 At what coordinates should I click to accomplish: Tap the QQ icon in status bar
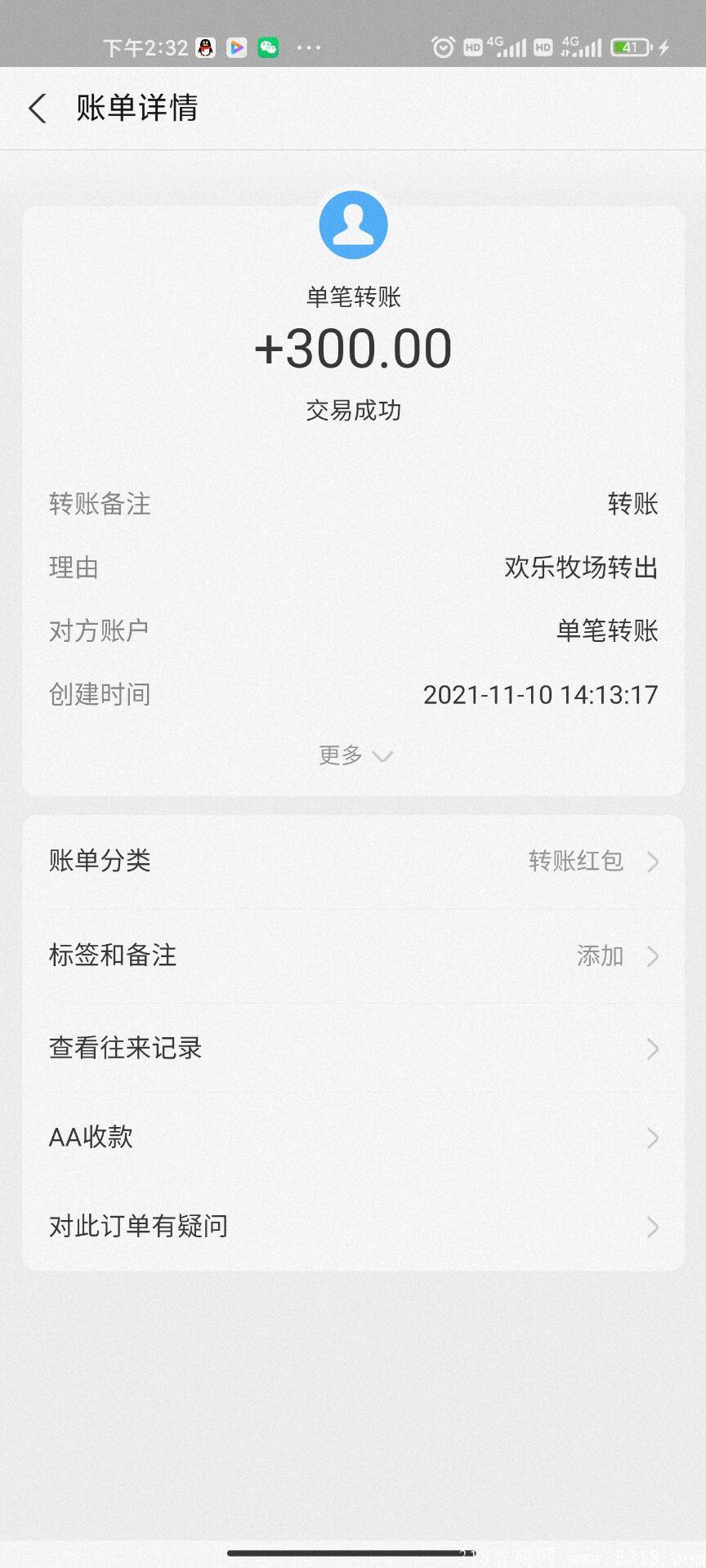[x=205, y=47]
